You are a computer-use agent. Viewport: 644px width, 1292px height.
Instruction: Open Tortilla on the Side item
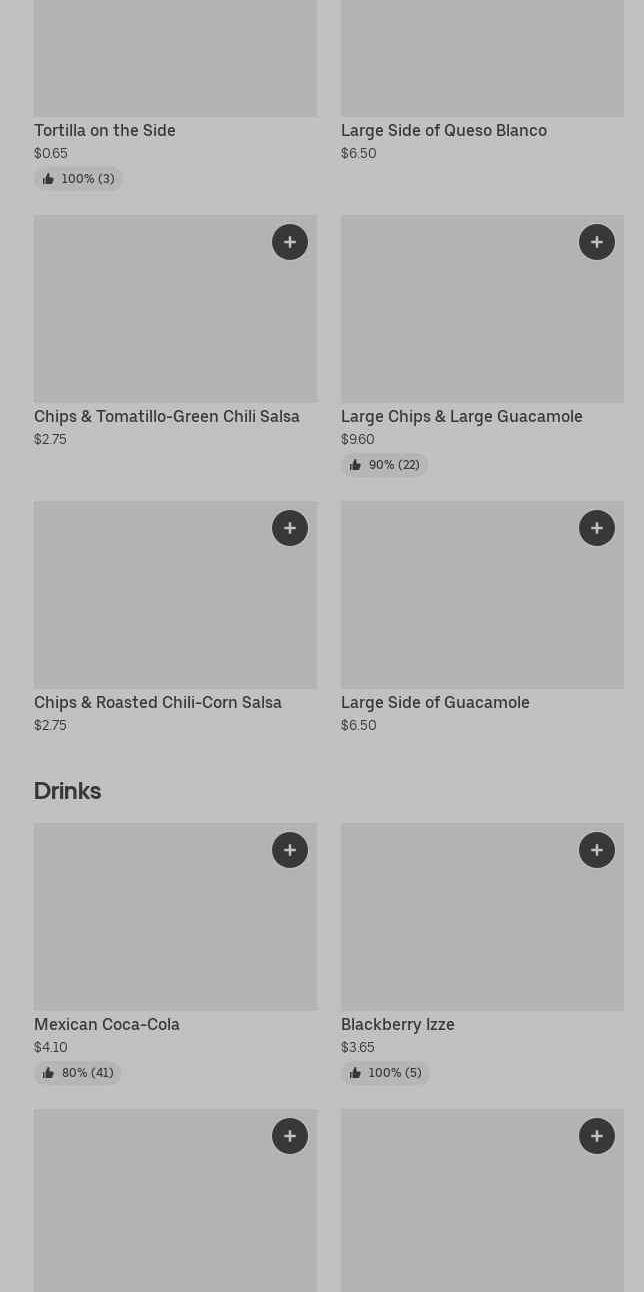tap(105, 131)
